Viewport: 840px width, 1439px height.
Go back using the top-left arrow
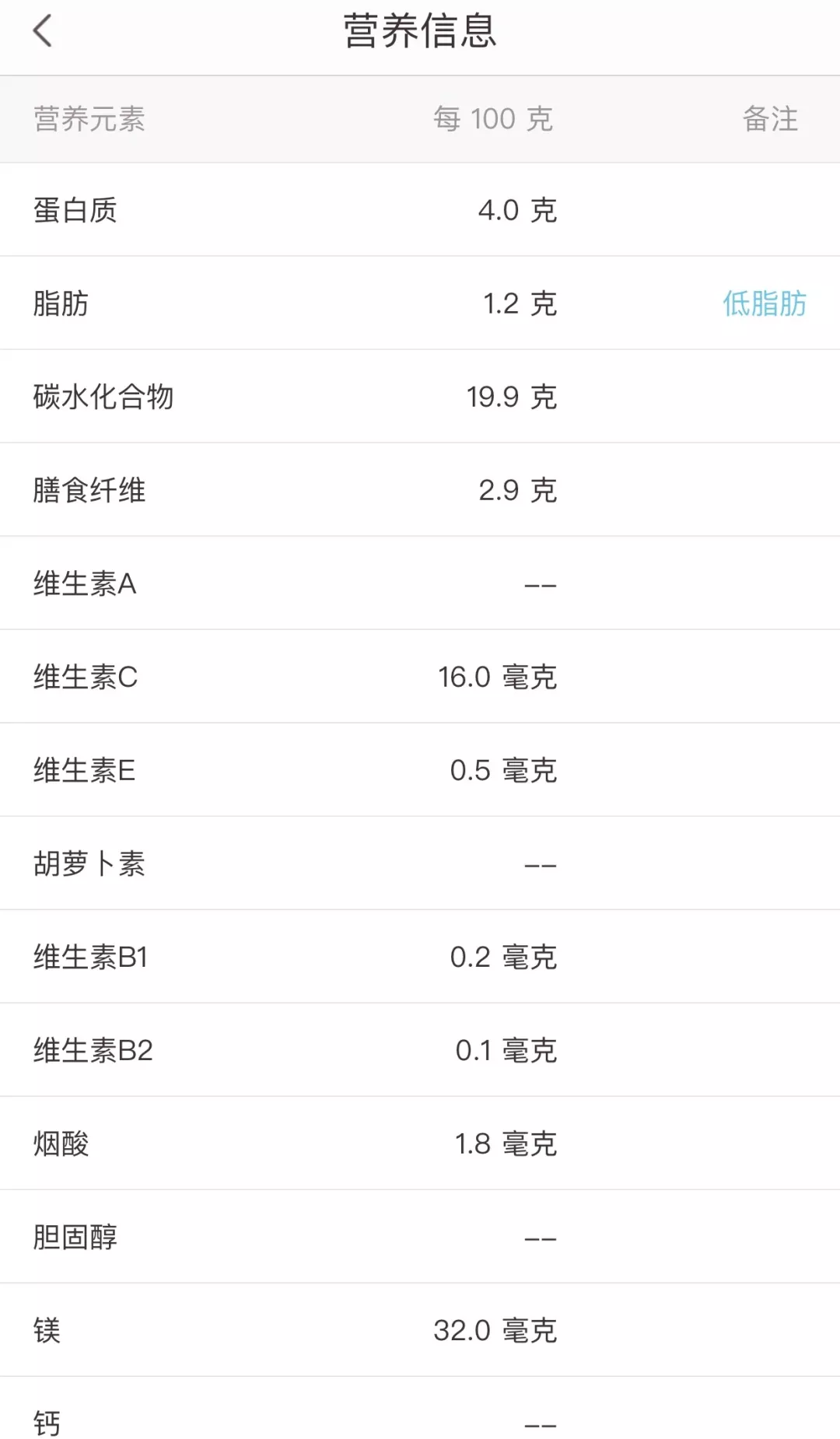tap(43, 31)
